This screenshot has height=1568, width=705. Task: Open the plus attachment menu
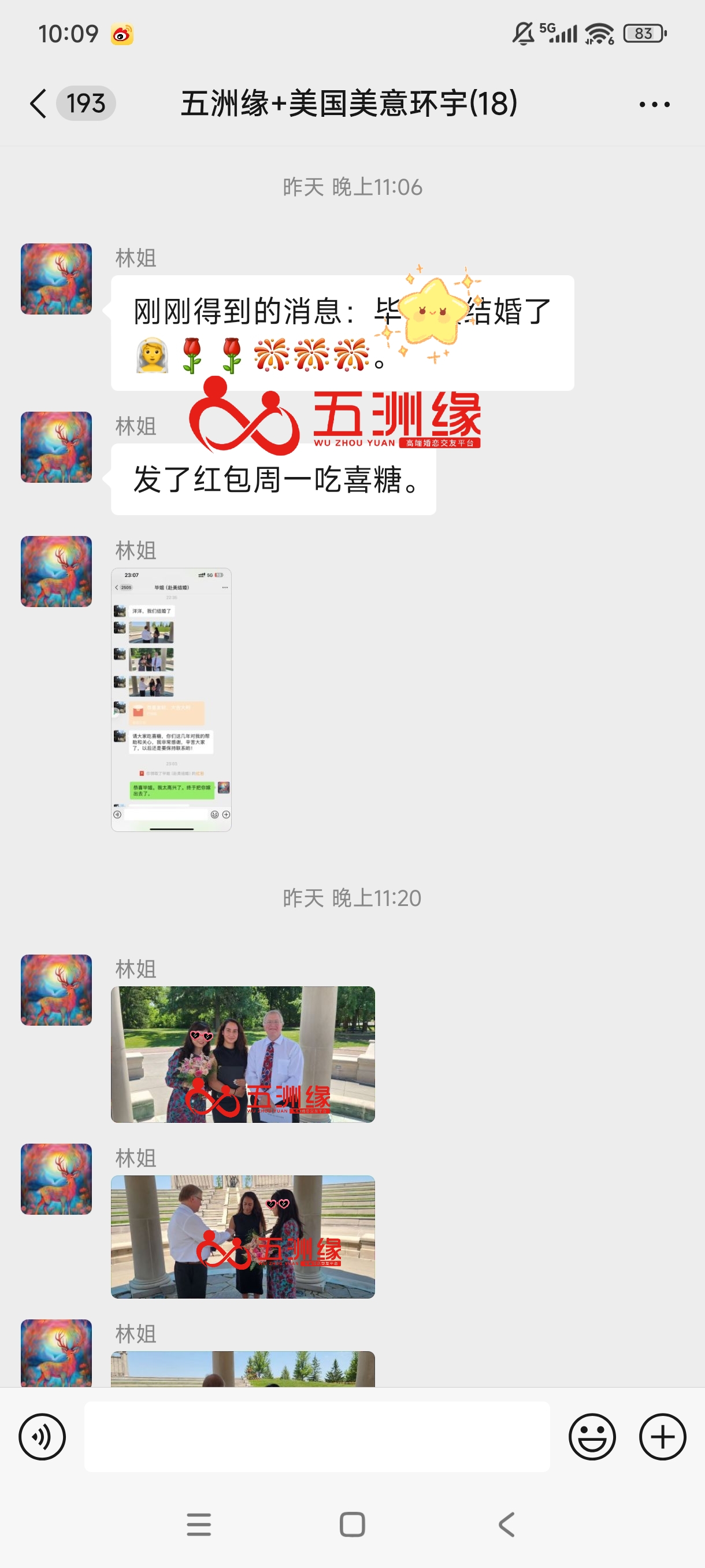662,1437
